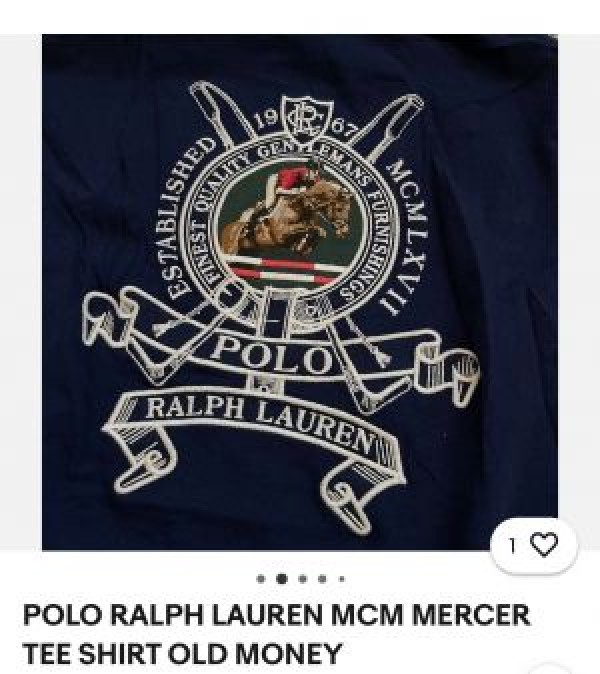Like this Polo Ralph Lauren listing
The height and width of the screenshot is (674, 600).
[543, 545]
